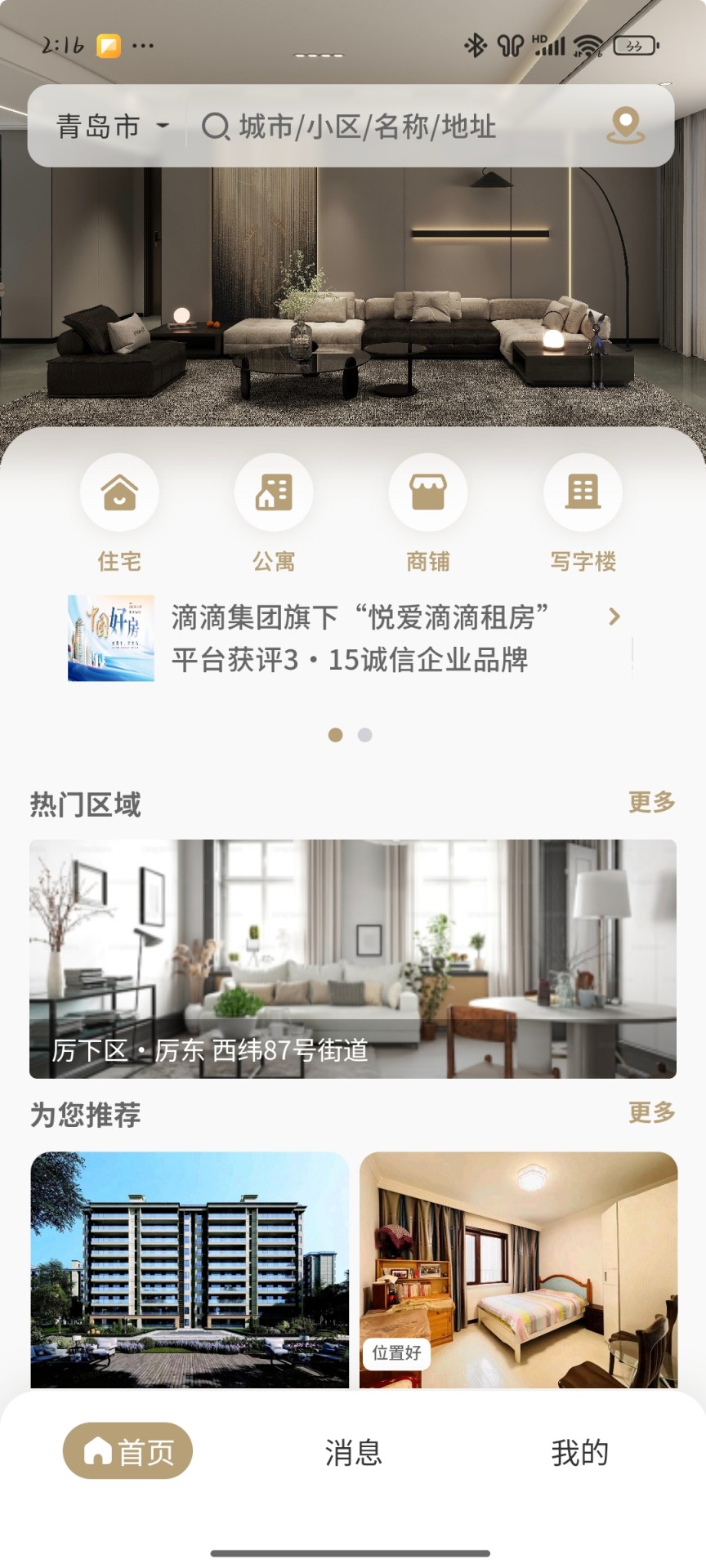This screenshot has width=706, height=1568.
Task: Tap the dropdown arrow next to 青岛市
Action: pyautogui.click(x=163, y=127)
